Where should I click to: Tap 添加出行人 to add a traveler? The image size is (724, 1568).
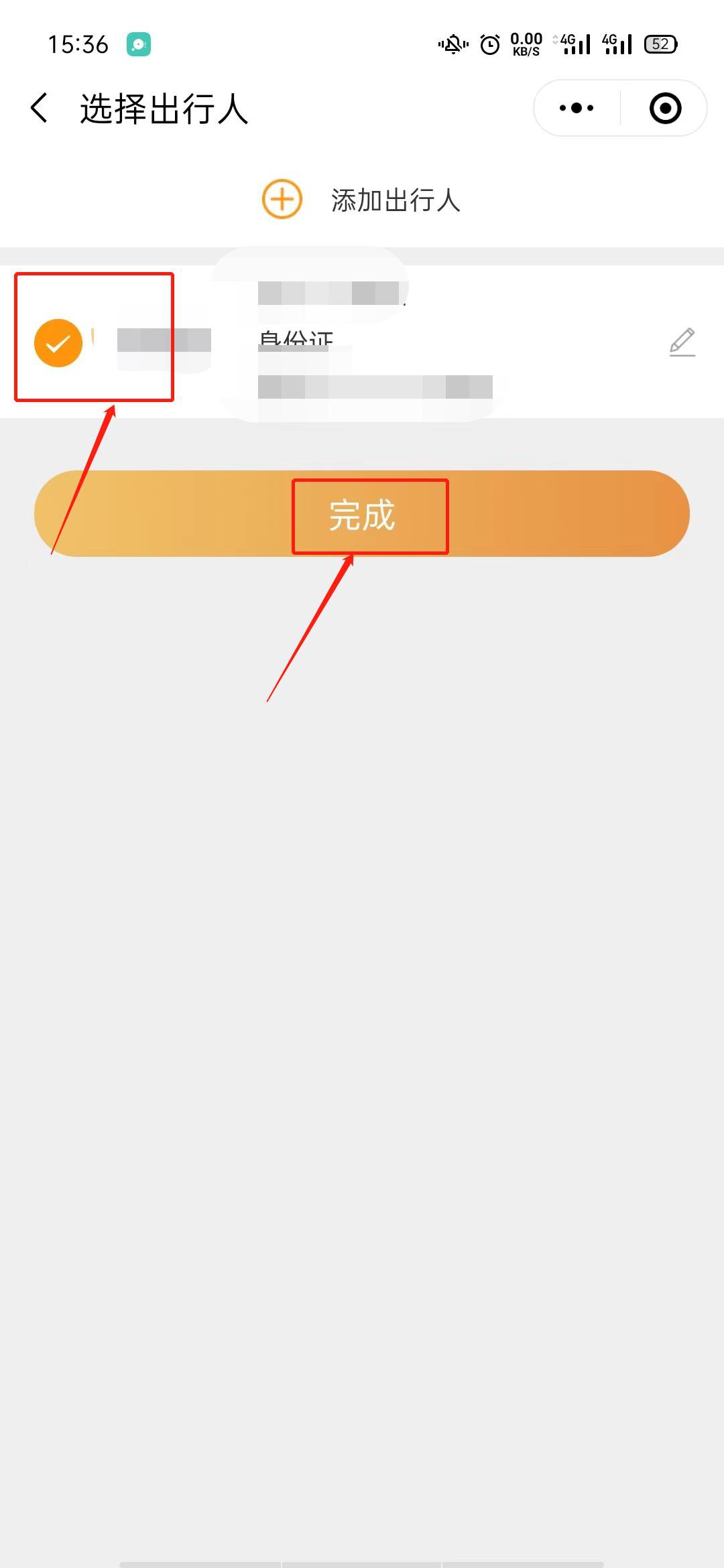tap(362, 200)
